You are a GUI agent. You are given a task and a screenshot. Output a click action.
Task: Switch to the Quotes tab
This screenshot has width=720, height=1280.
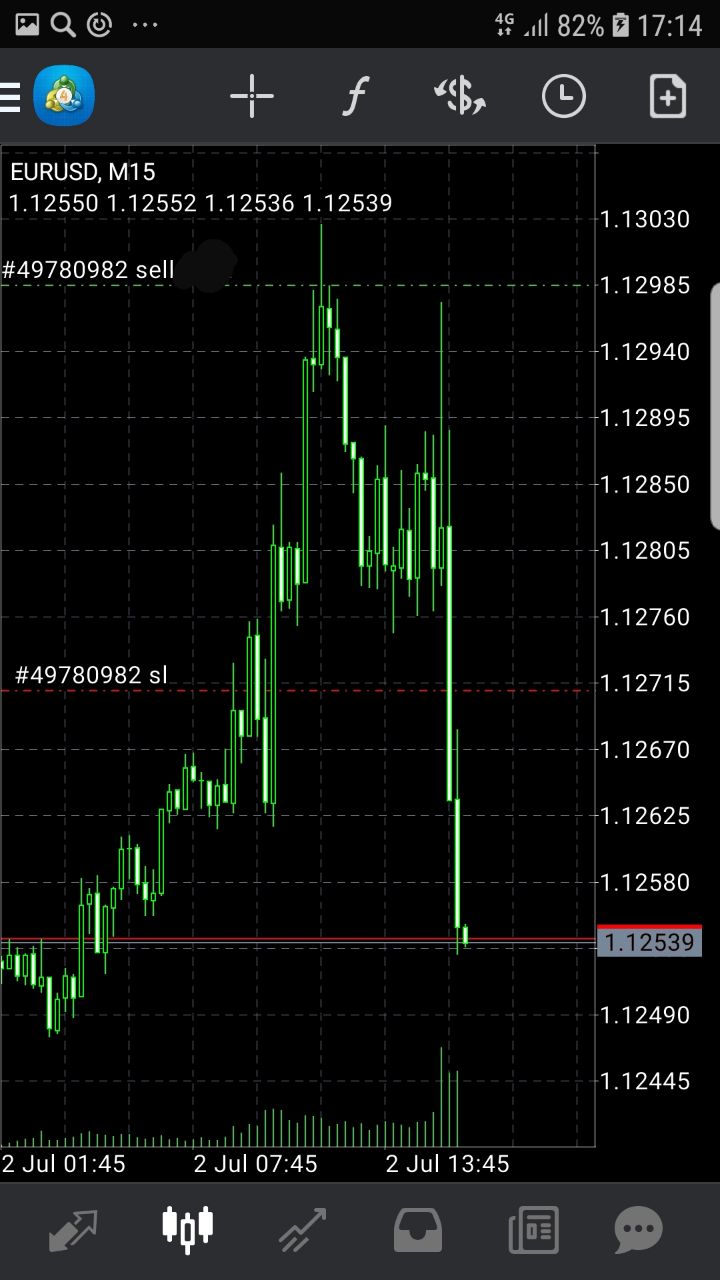click(73, 1230)
